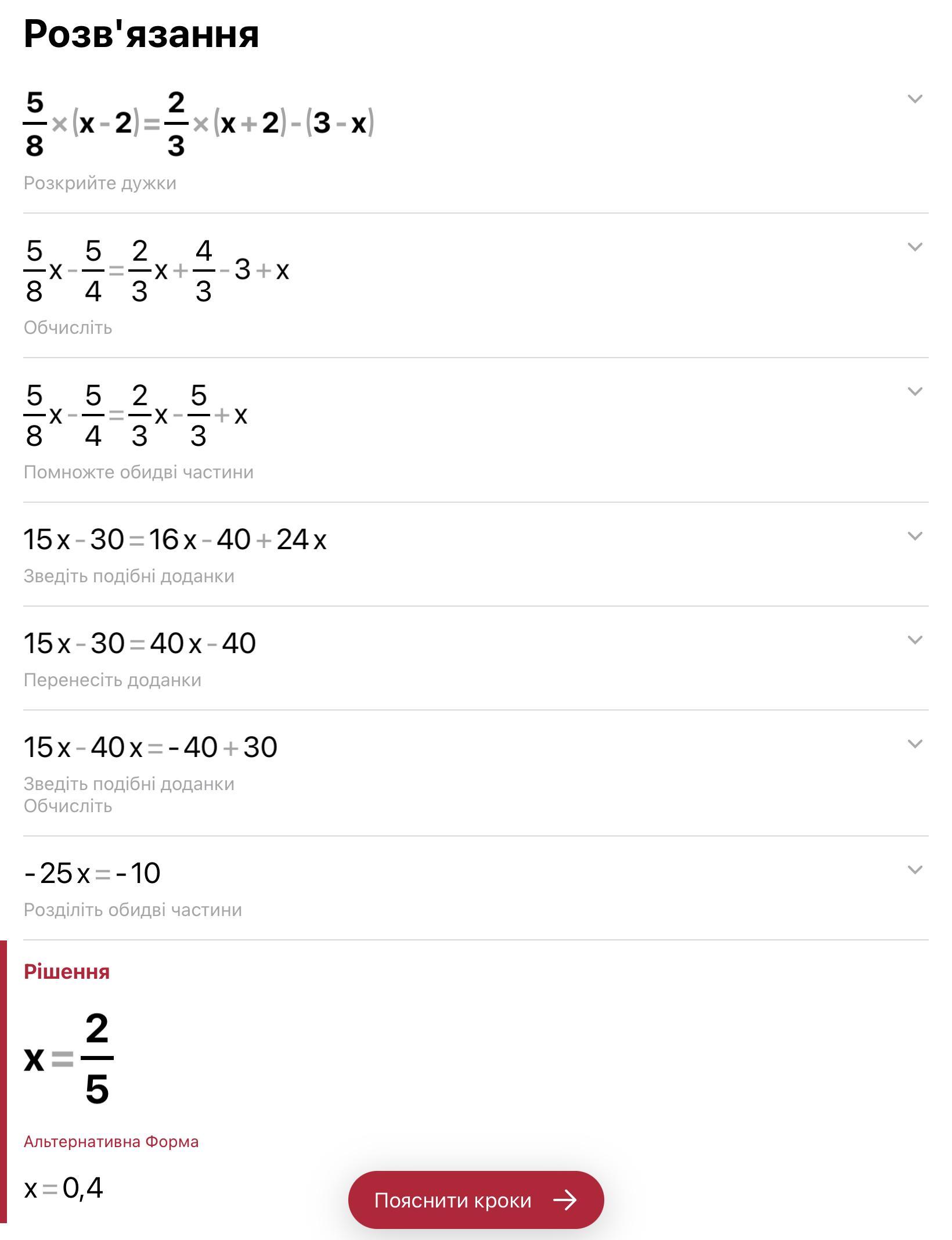Expand the 'Розкрийте дужки' step
The height and width of the screenshot is (1240, 952).
914,99
